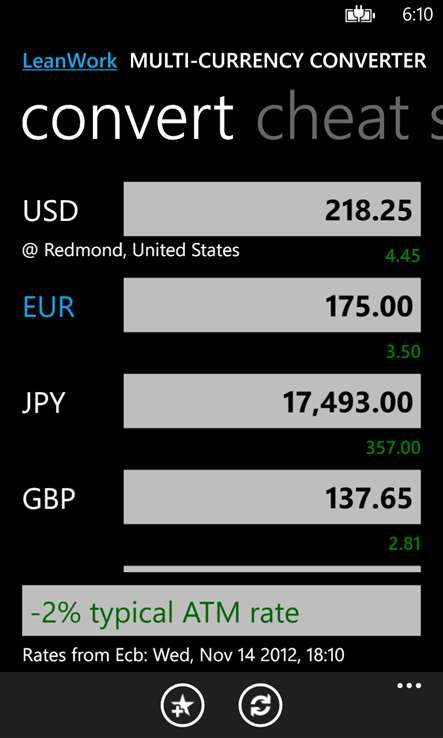Open the LeanWork link
Viewport: 443px width, 738px height.
(x=70, y=61)
